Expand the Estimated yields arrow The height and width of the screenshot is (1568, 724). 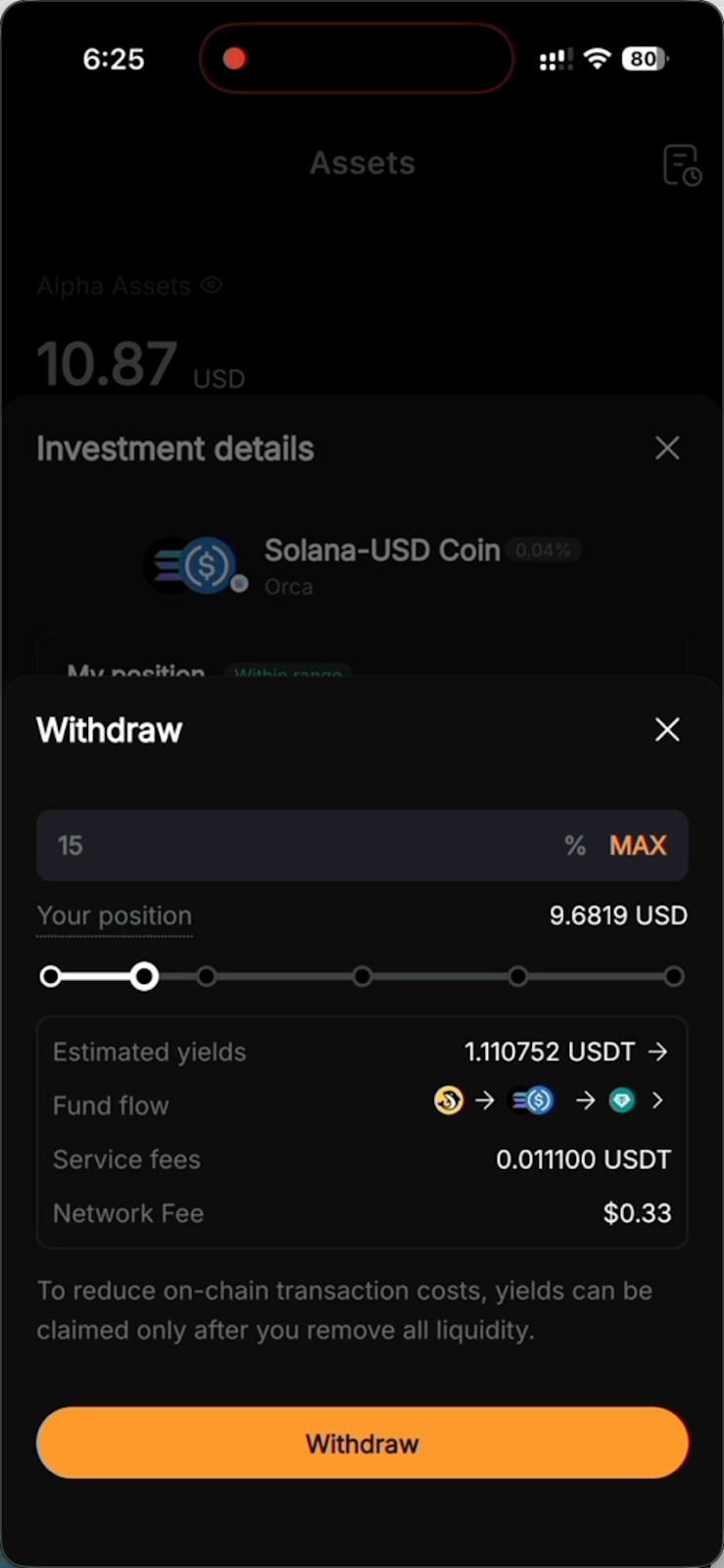pos(657,1051)
